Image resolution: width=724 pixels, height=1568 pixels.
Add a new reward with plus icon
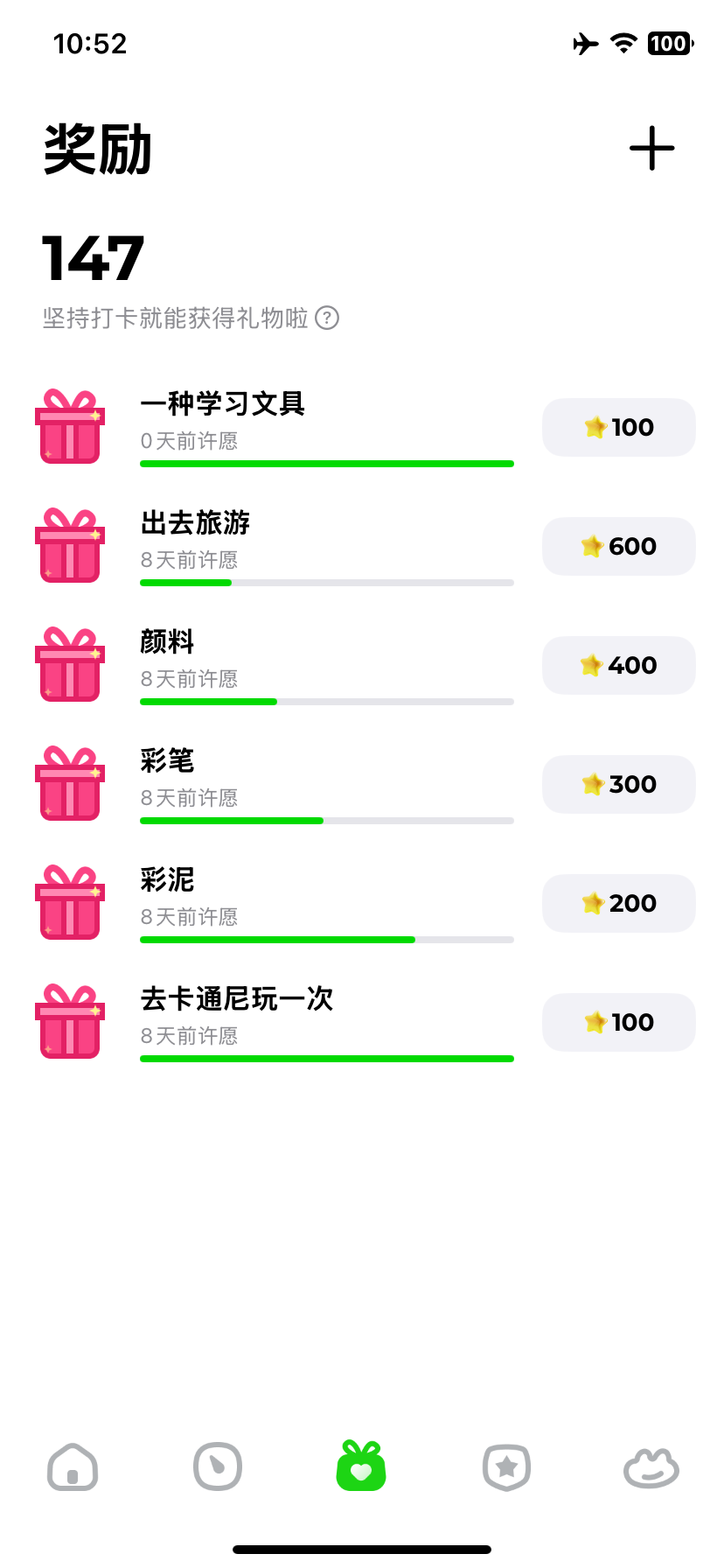[651, 148]
